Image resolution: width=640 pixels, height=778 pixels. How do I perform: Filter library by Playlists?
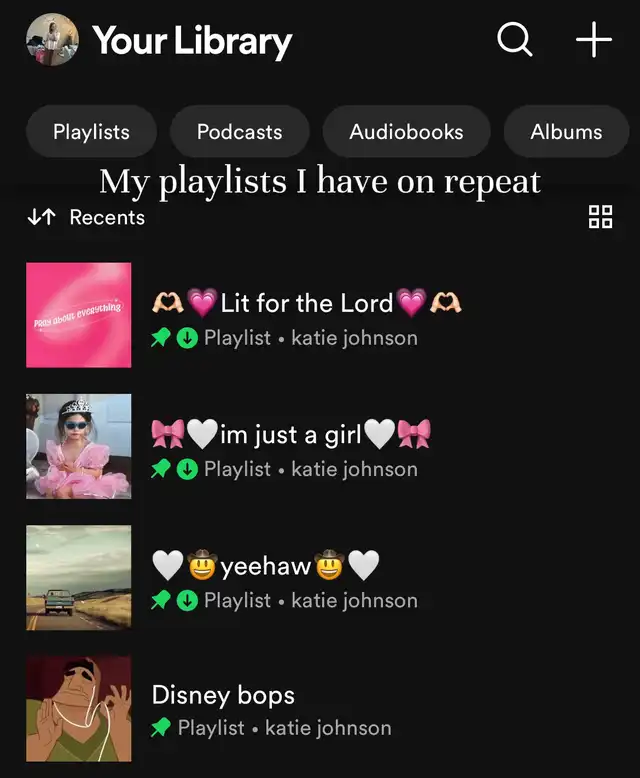pos(91,132)
